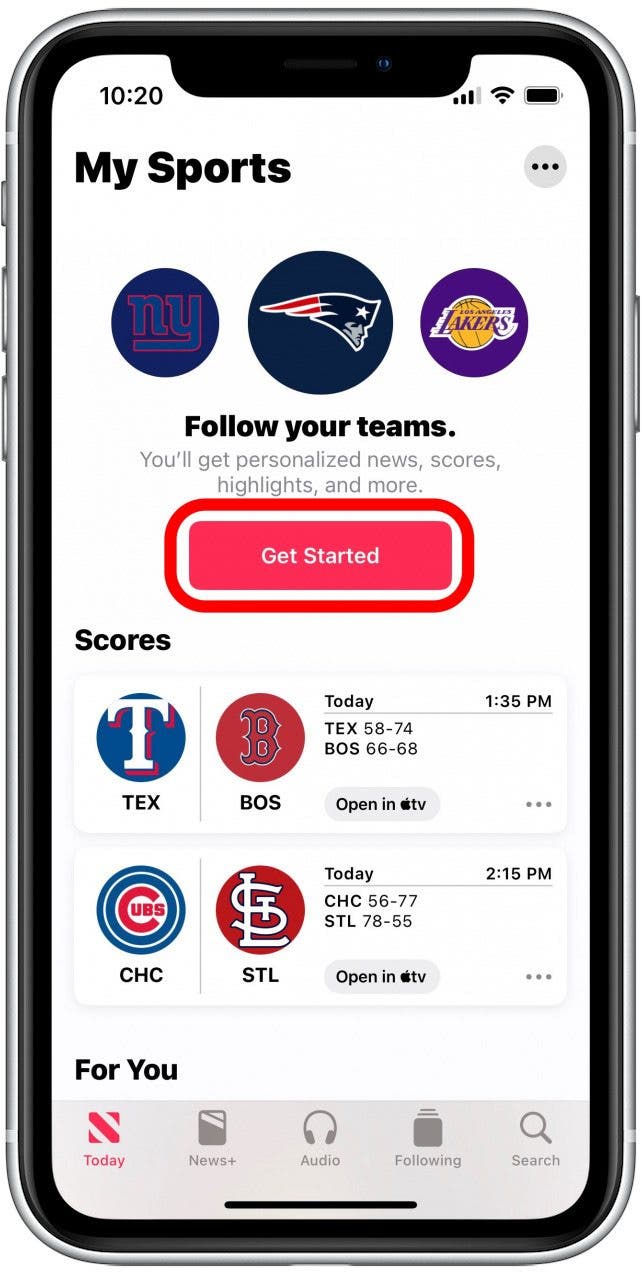Open the CHC vs STL score card
Viewport: 642px width, 1274px height.
(437, 911)
